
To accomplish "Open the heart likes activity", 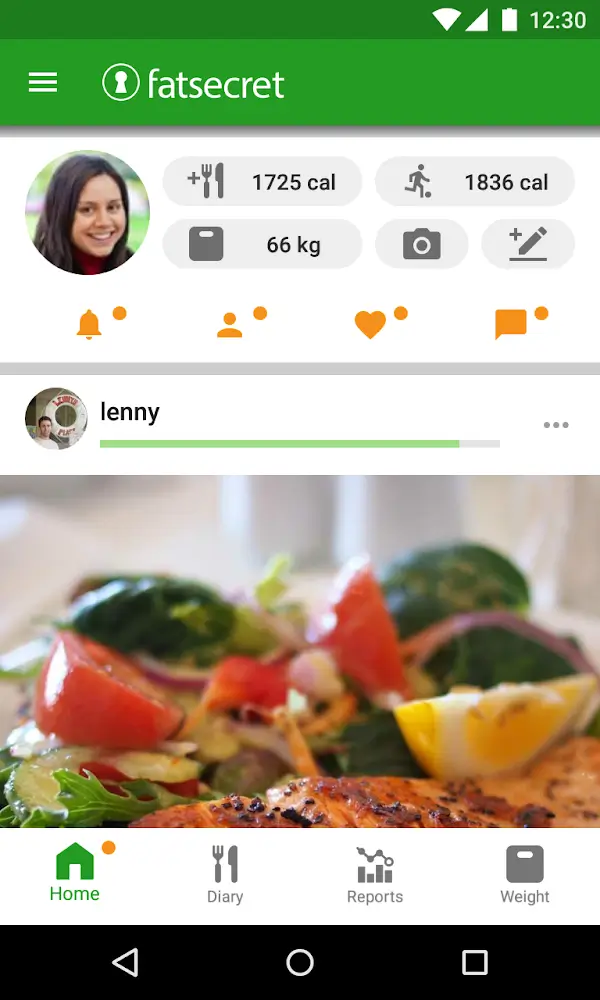I will (x=370, y=324).
